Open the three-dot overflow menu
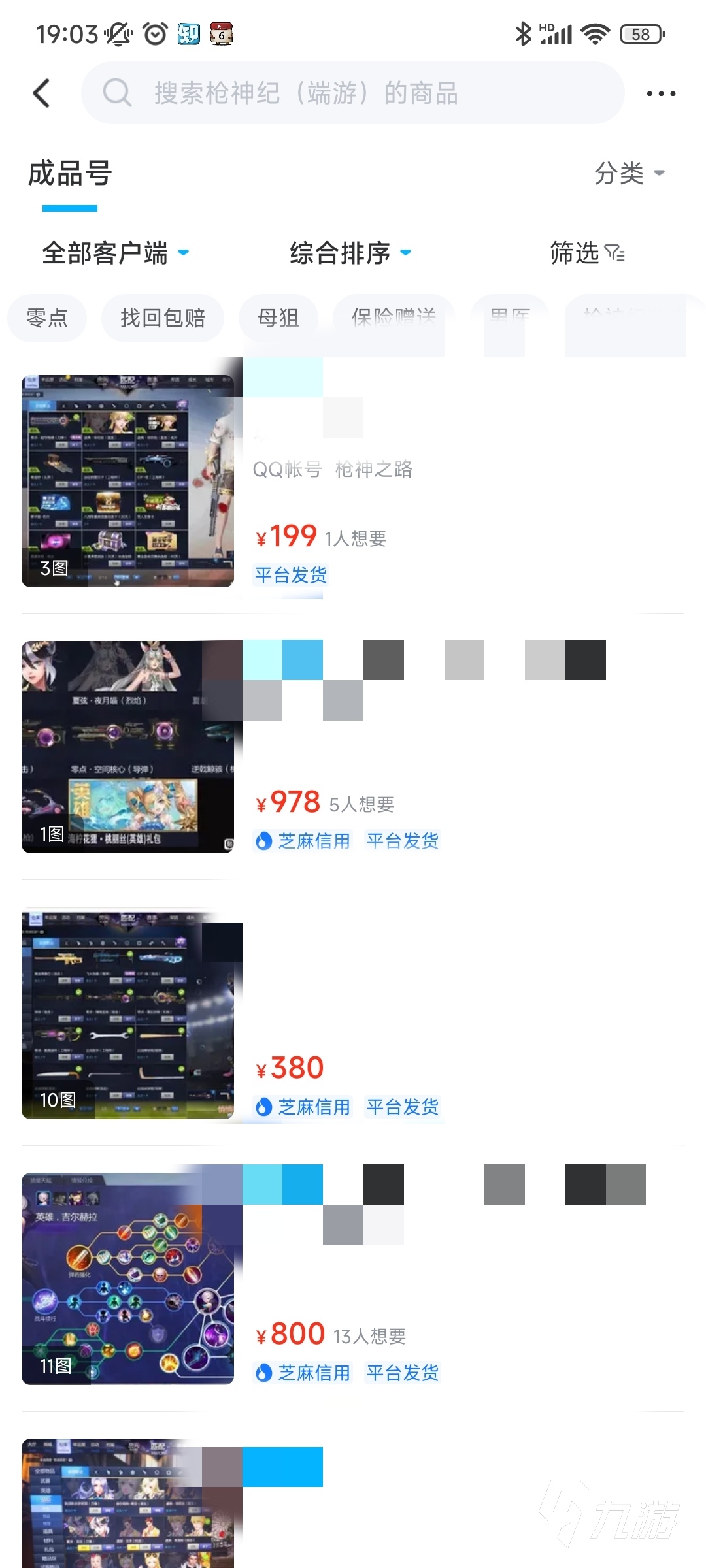The width and height of the screenshot is (706, 1568). [x=660, y=93]
